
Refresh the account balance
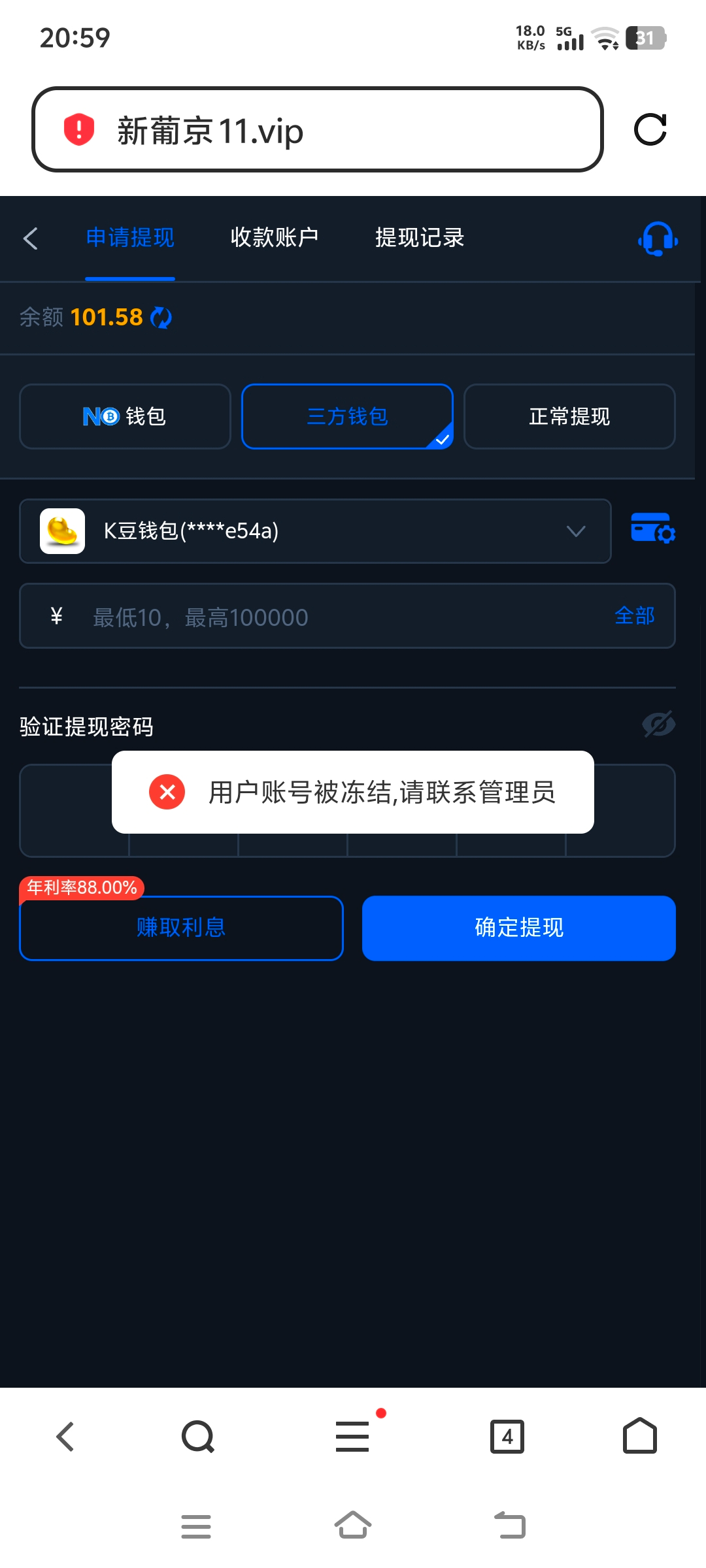coord(161,318)
